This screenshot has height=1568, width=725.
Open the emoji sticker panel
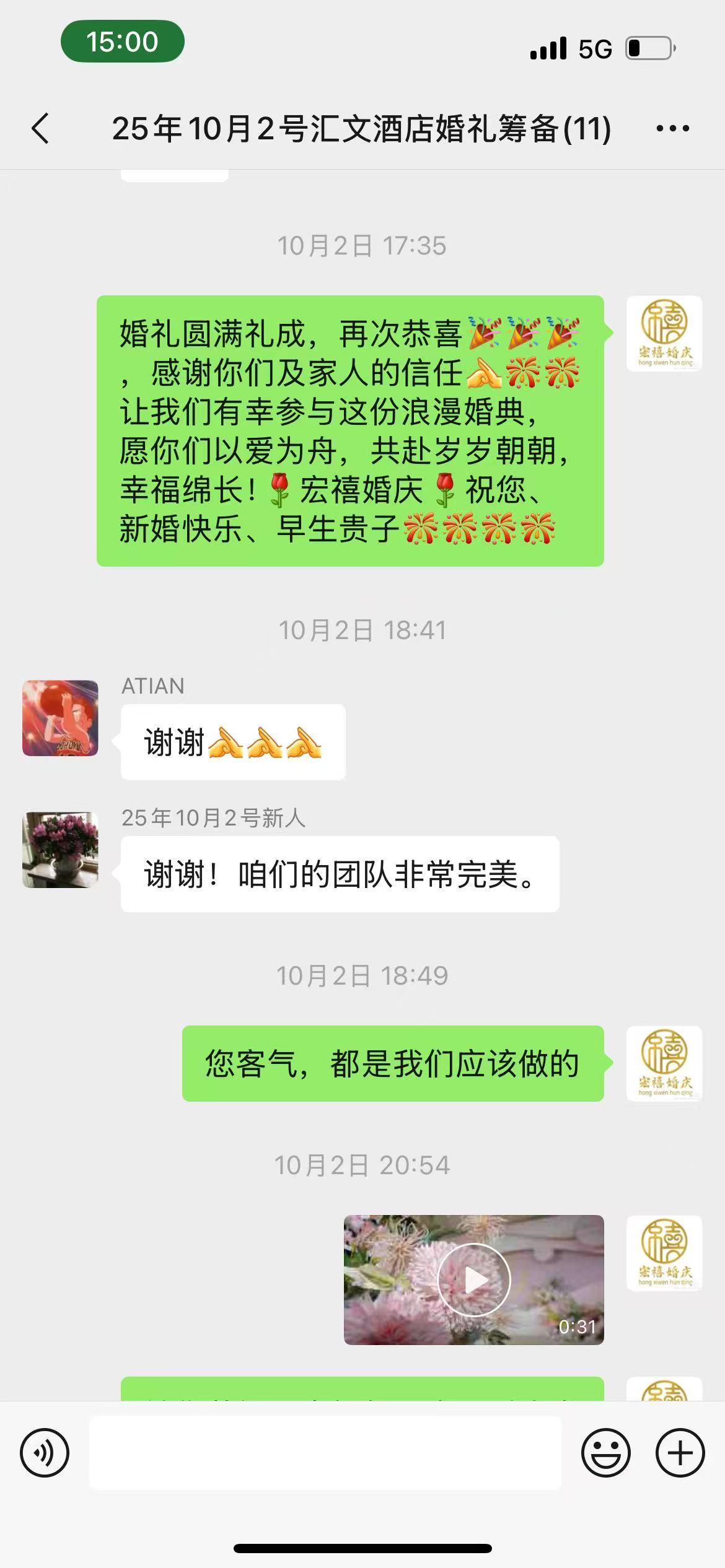pyautogui.click(x=605, y=1453)
